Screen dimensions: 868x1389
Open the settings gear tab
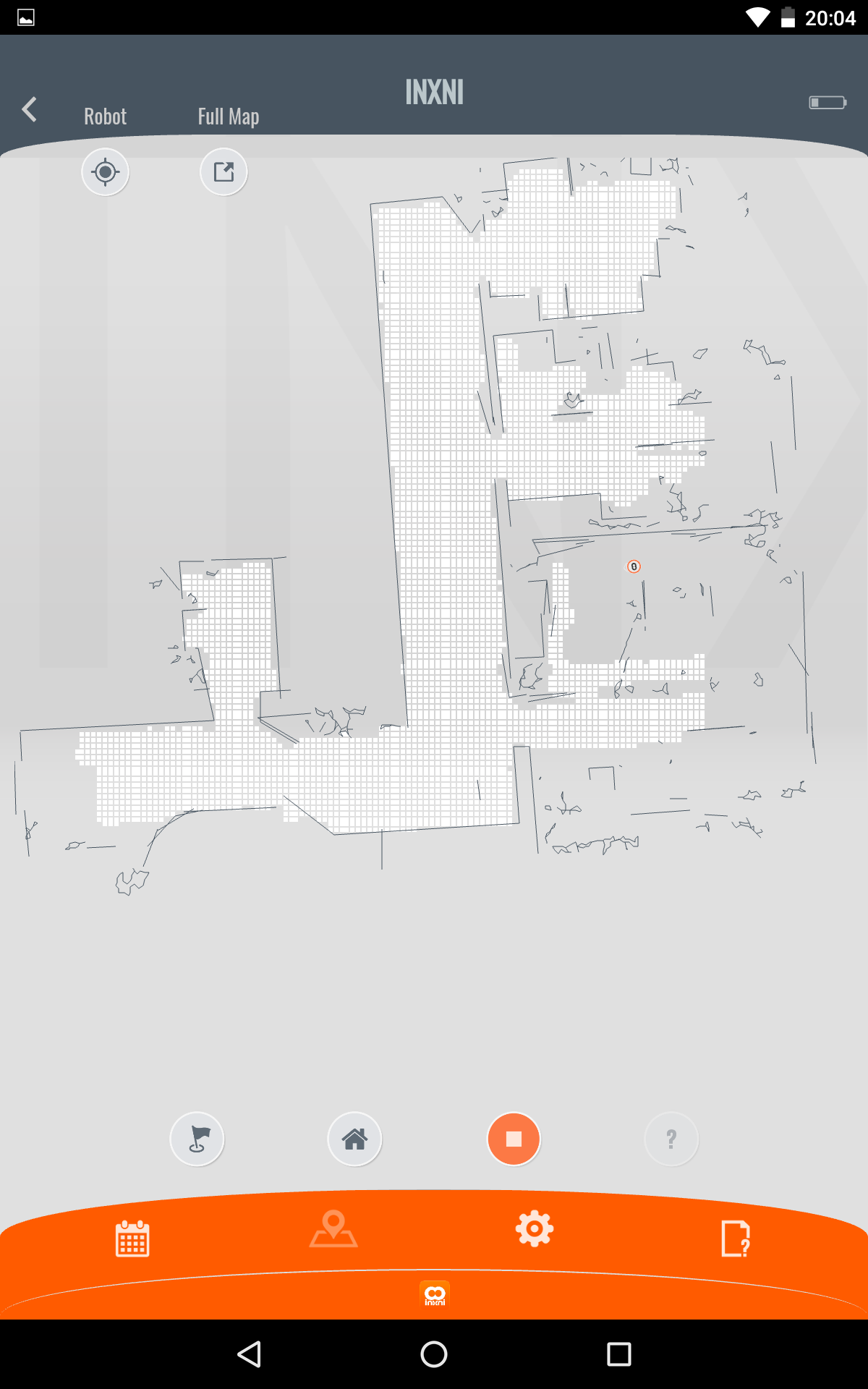point(535,1228)
